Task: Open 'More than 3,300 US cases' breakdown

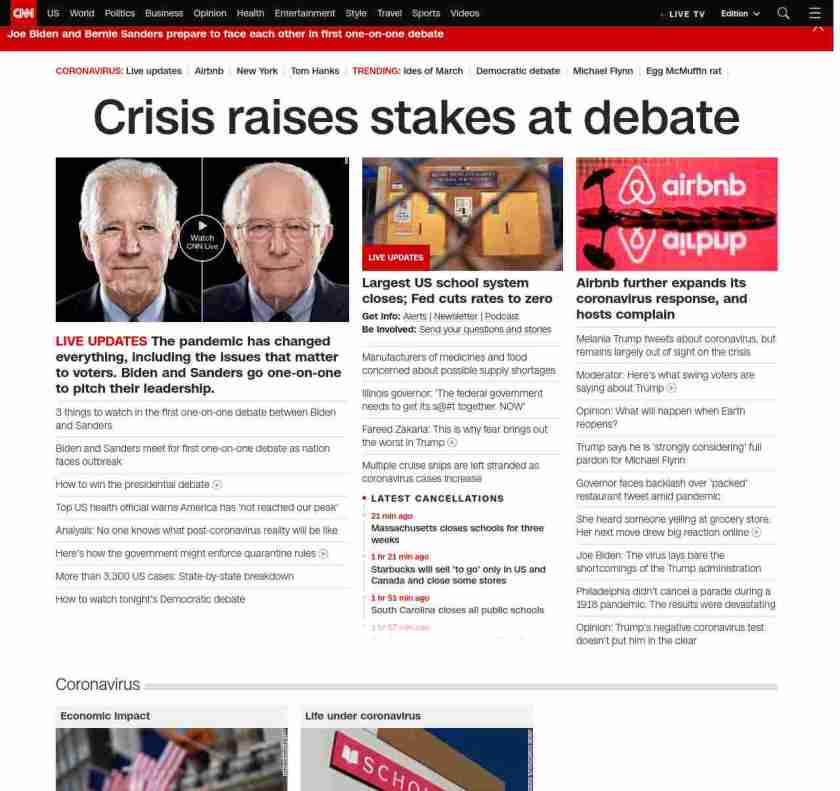Action: [174, 576]
